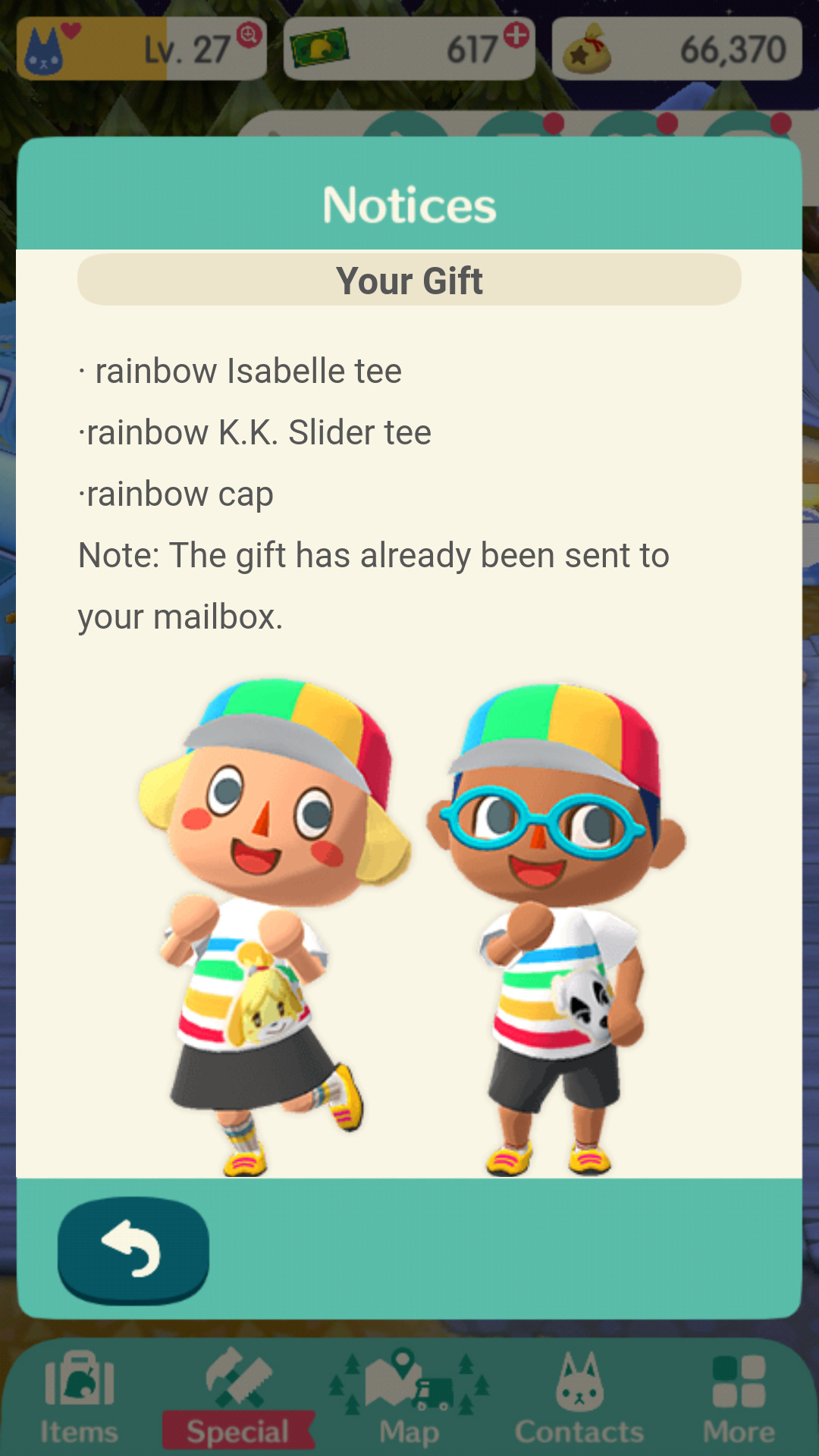Open the More menu tab
Screen dimensions: 819x1456
point(739,1398)
